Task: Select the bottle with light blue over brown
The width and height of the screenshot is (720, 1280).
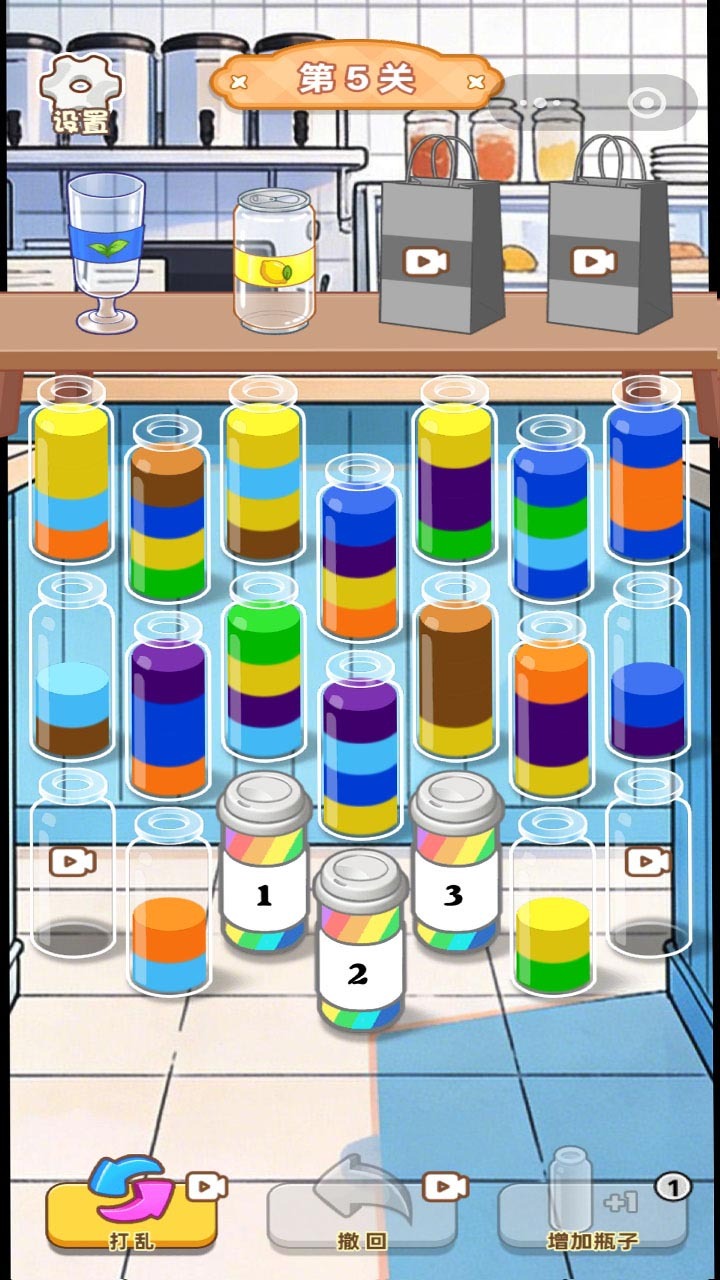Action: [x=72, y=667]
